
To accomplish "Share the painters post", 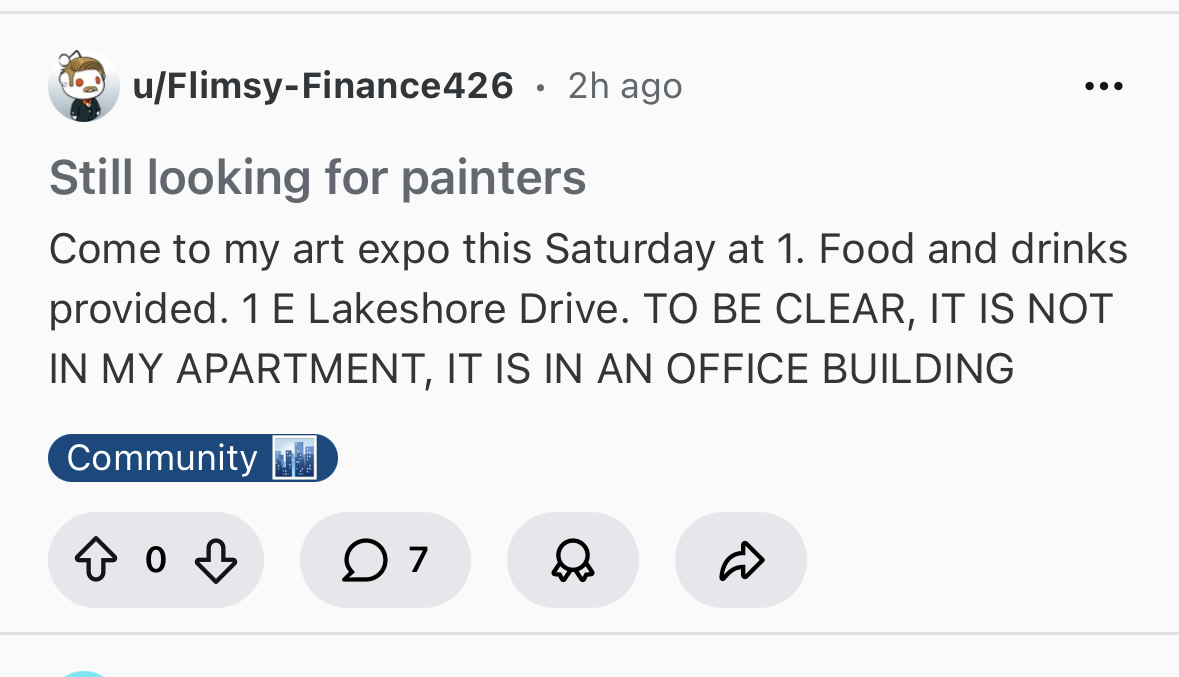I will [x=740, y=561].
